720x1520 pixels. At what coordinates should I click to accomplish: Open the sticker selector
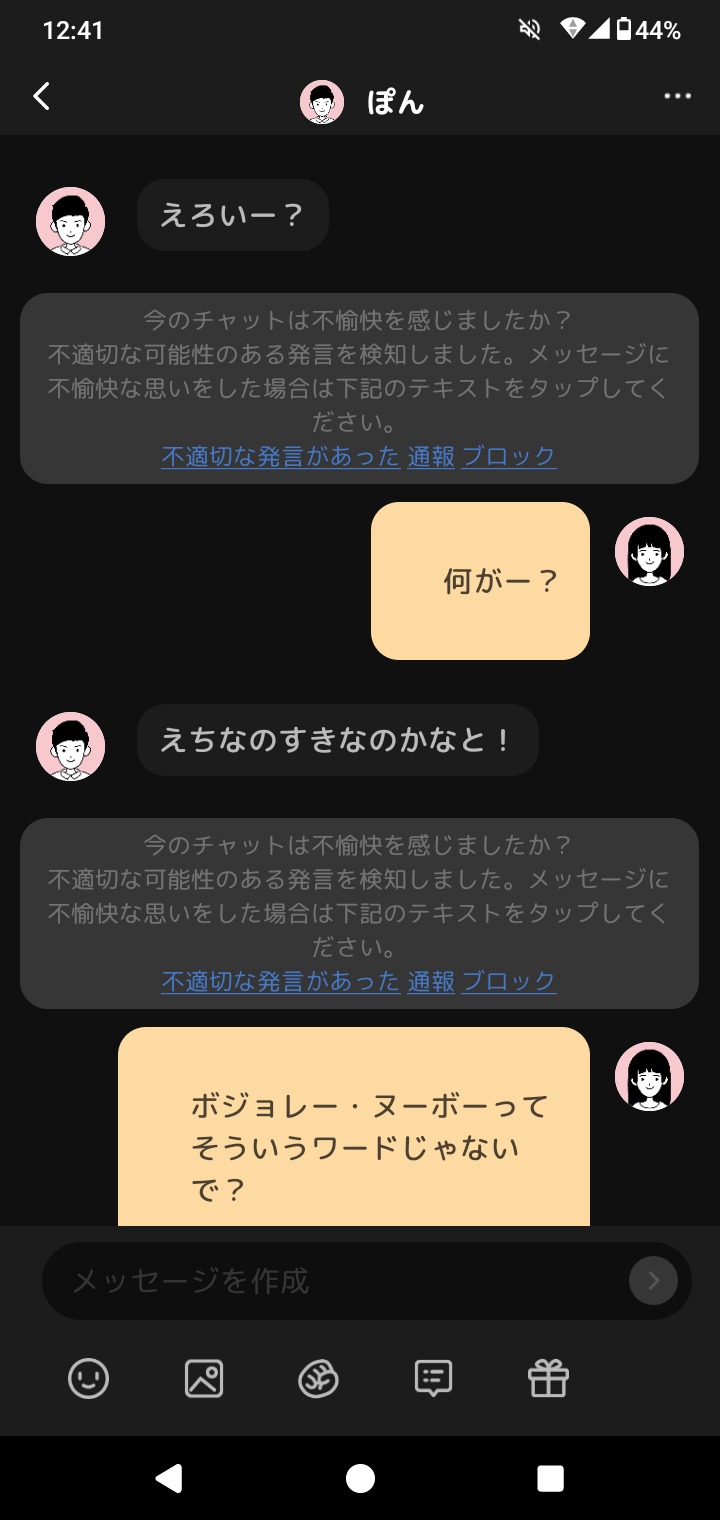tap(318, 1379)
